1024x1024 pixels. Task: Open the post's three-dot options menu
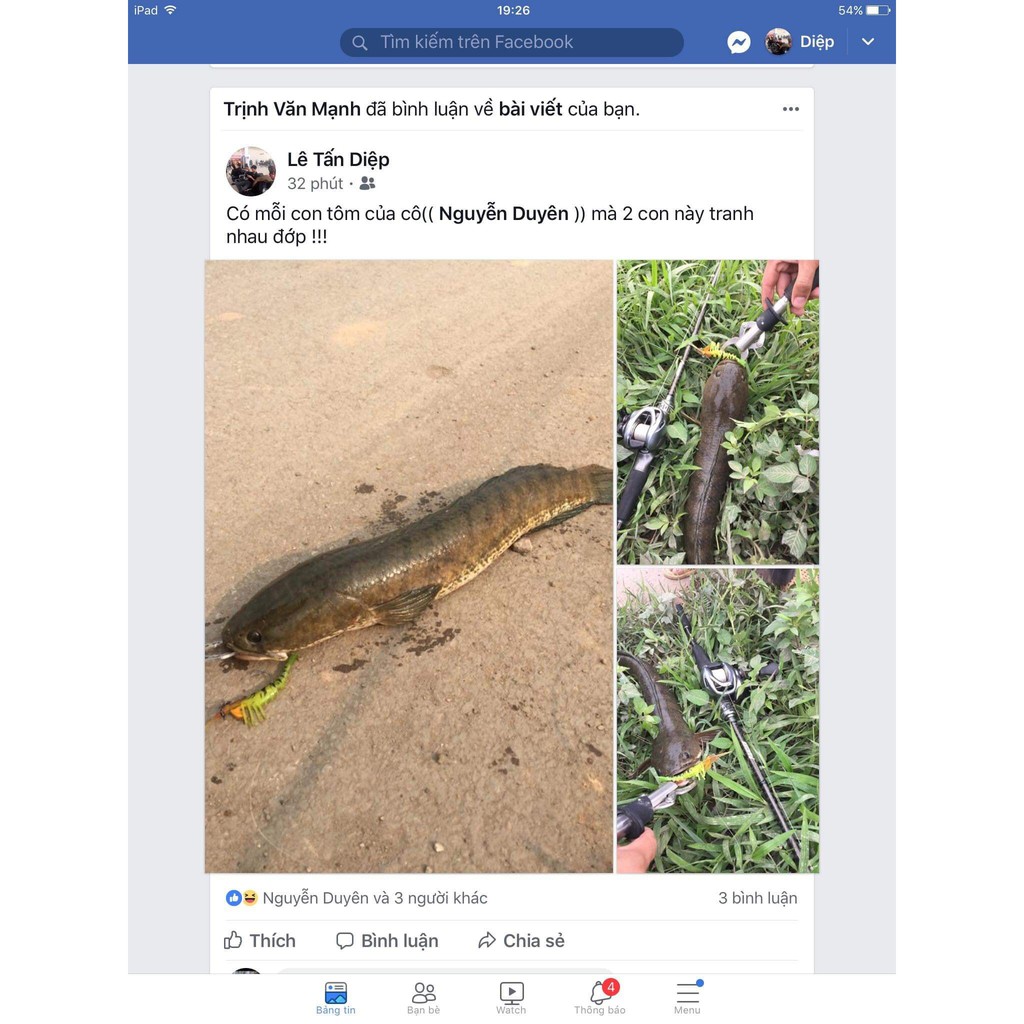(x=791, y=109)
